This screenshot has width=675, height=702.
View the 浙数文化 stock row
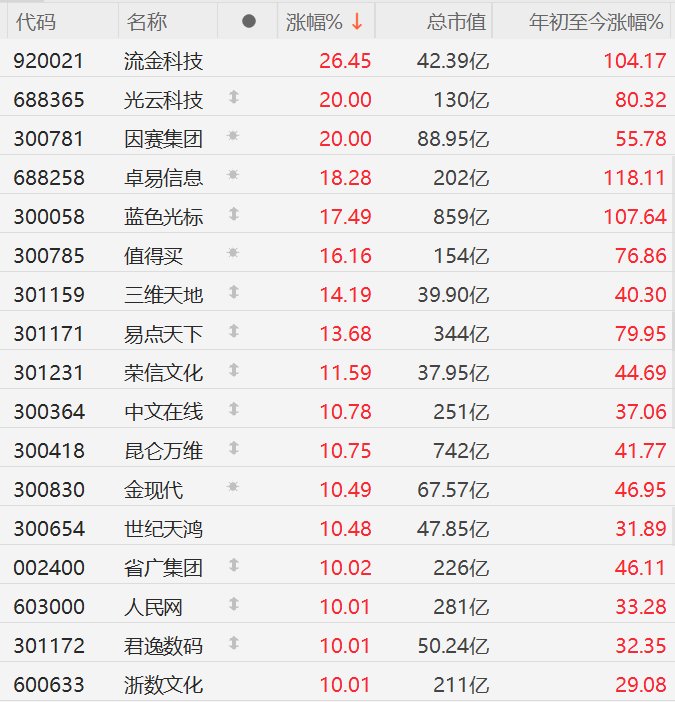point(164,685)
